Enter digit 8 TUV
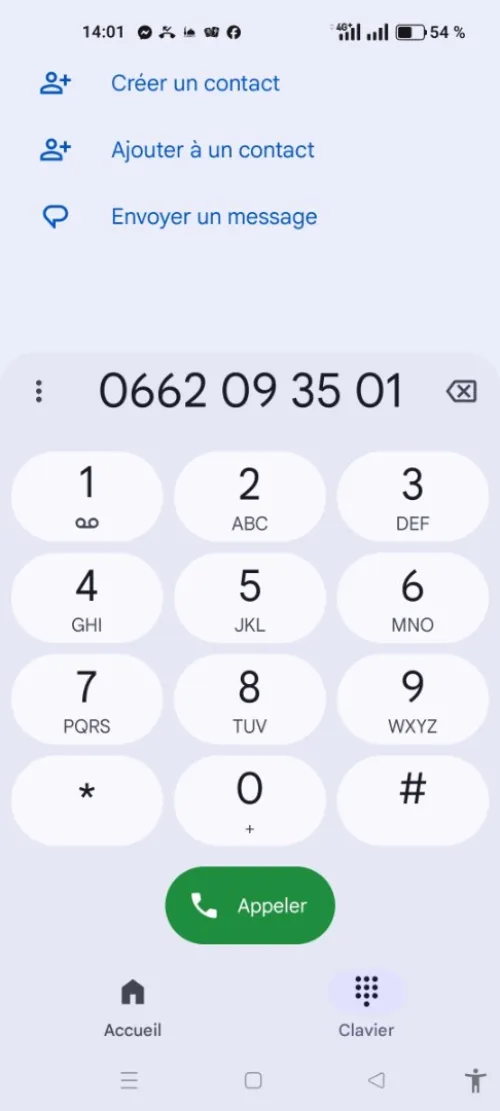Viewport: 500px width, 1111px height. [250, 699]
